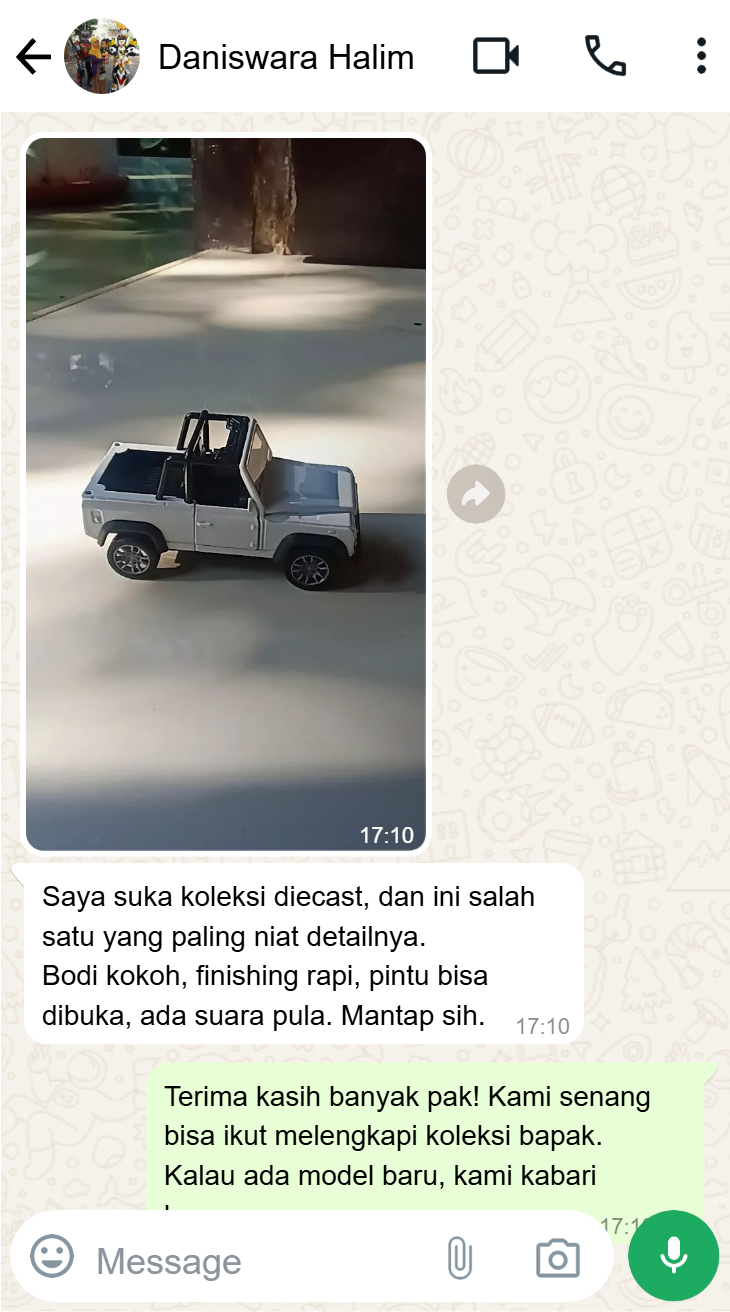The image size is (730, 1312).
Task: Go back to the chat list
Action: click(33, 57)
